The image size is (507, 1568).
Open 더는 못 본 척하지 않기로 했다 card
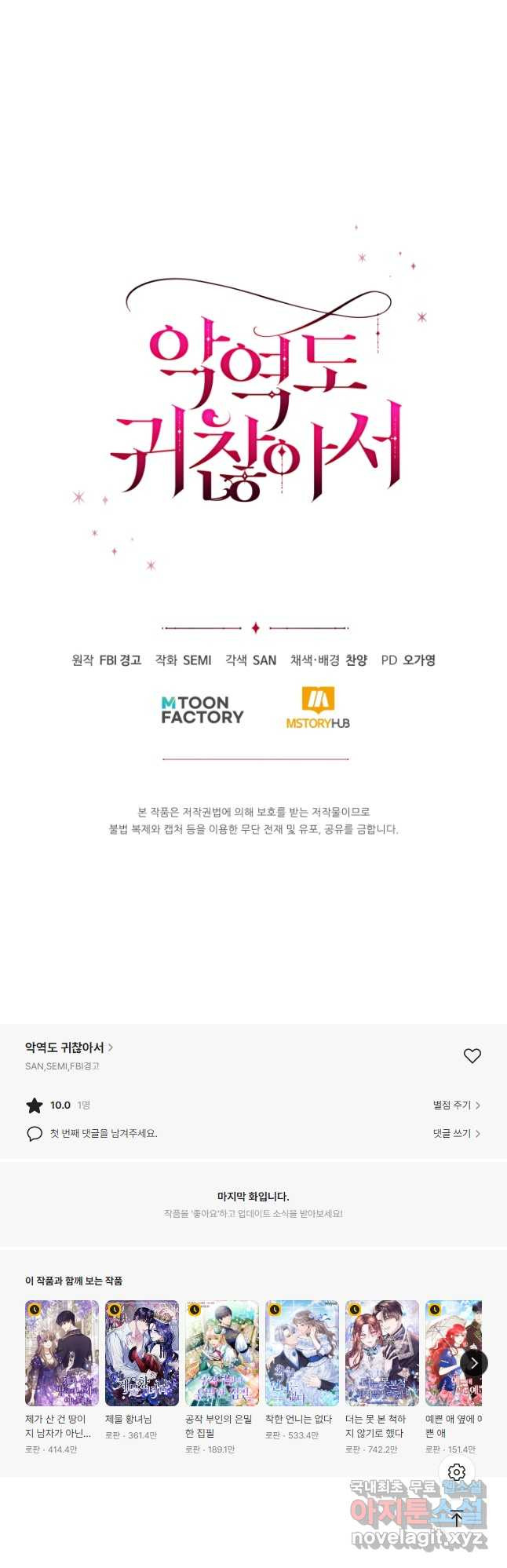click(382, 1353)
